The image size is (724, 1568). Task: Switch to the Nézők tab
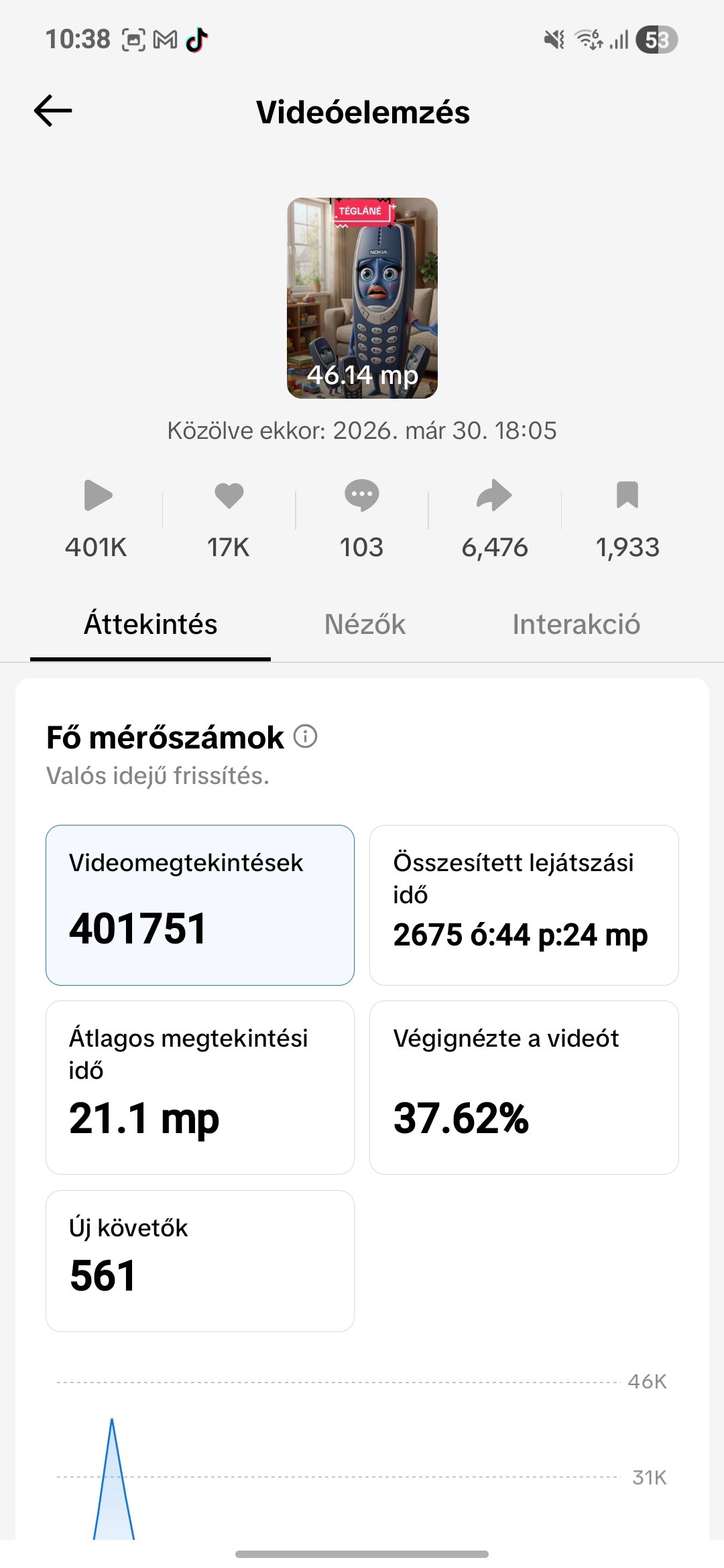(365, 624)
